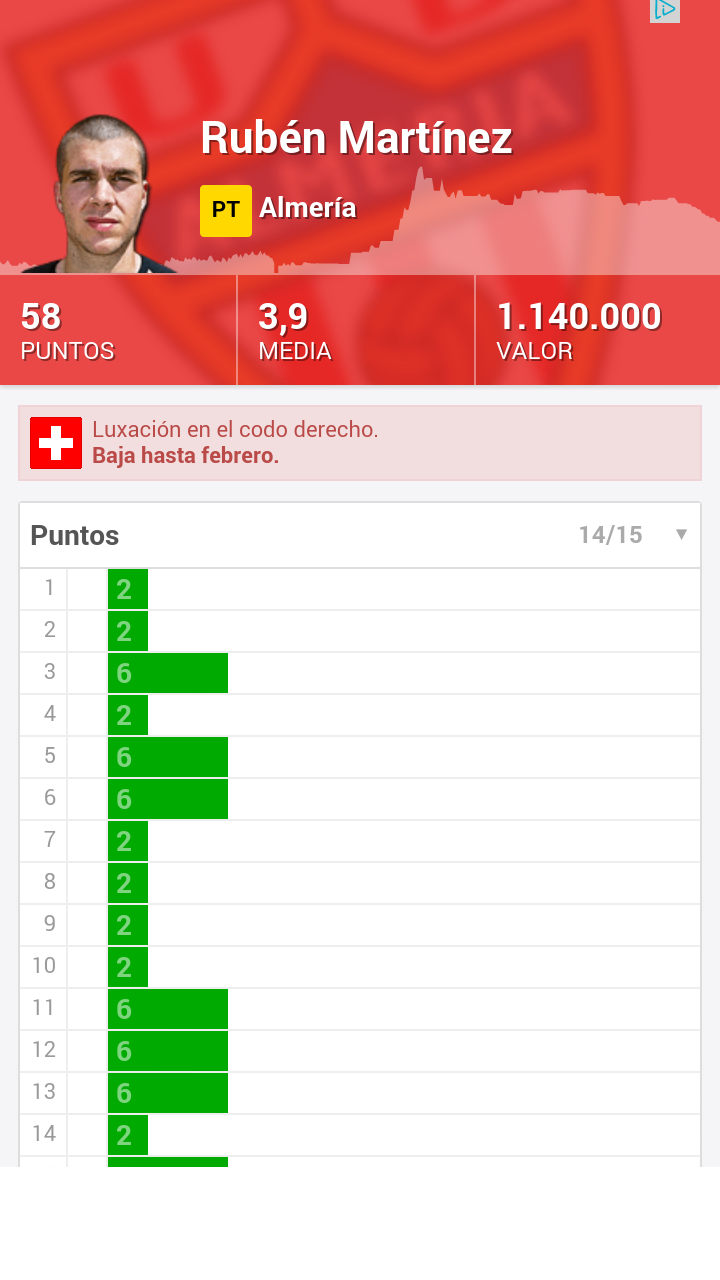Click the dropdown arrow beside 14/15
This screenshot has height=1280, width=720.
pos(682,535)
